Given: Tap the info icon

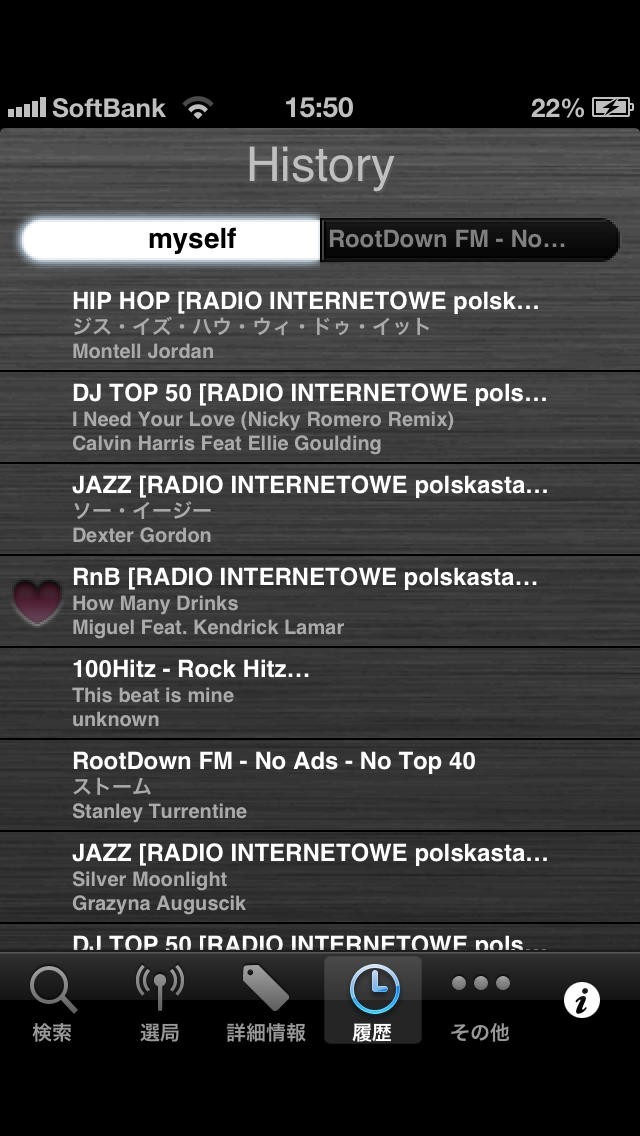Looking at the screenshot, I should pyautogui.click(x=582, y=1000).
